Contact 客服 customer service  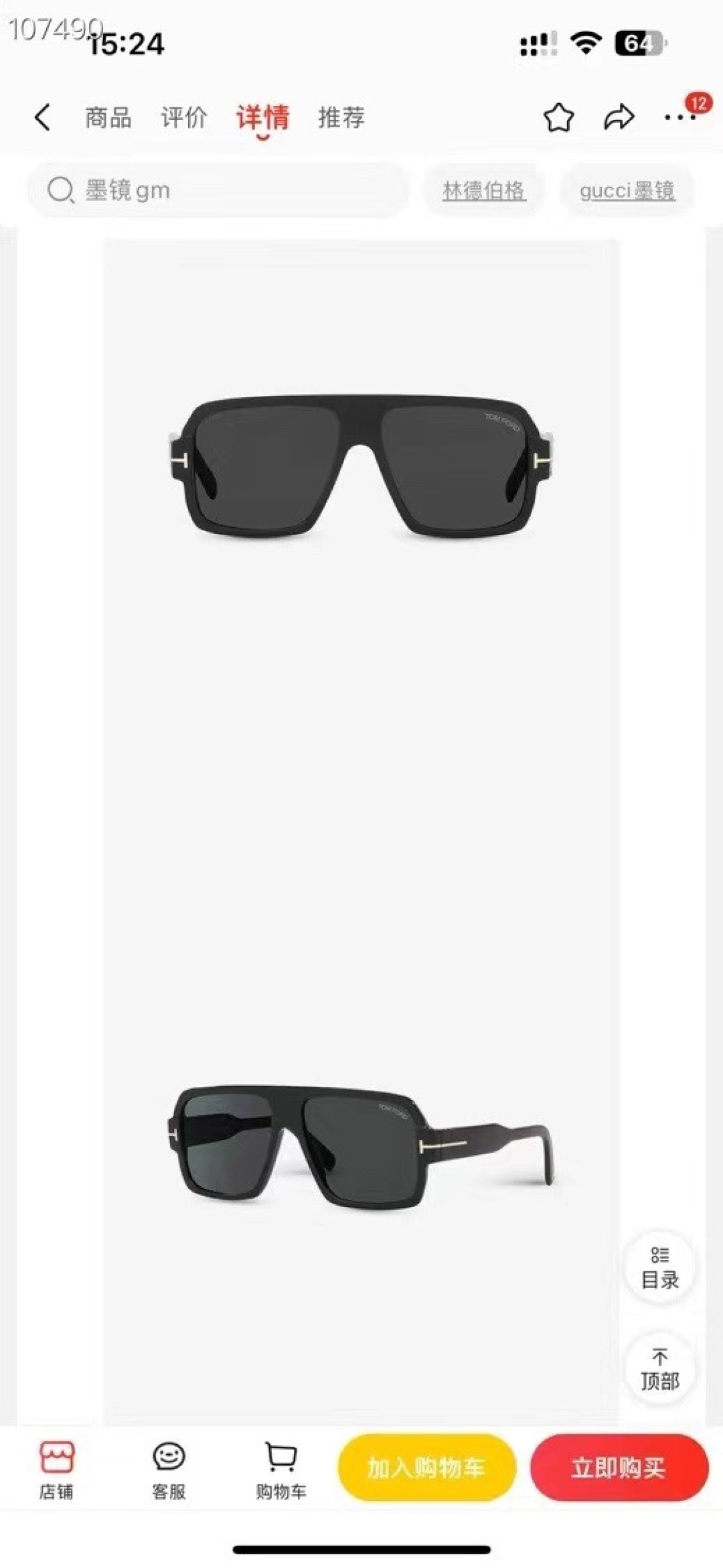point(169,1470)
